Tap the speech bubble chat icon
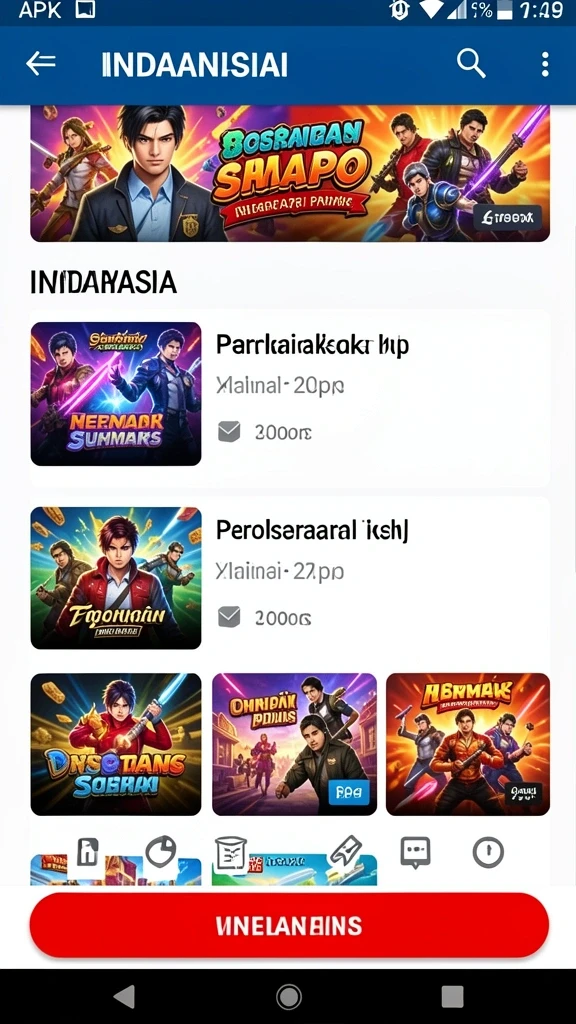Viewport: 576px width, 1024px height. coord(415,852)
